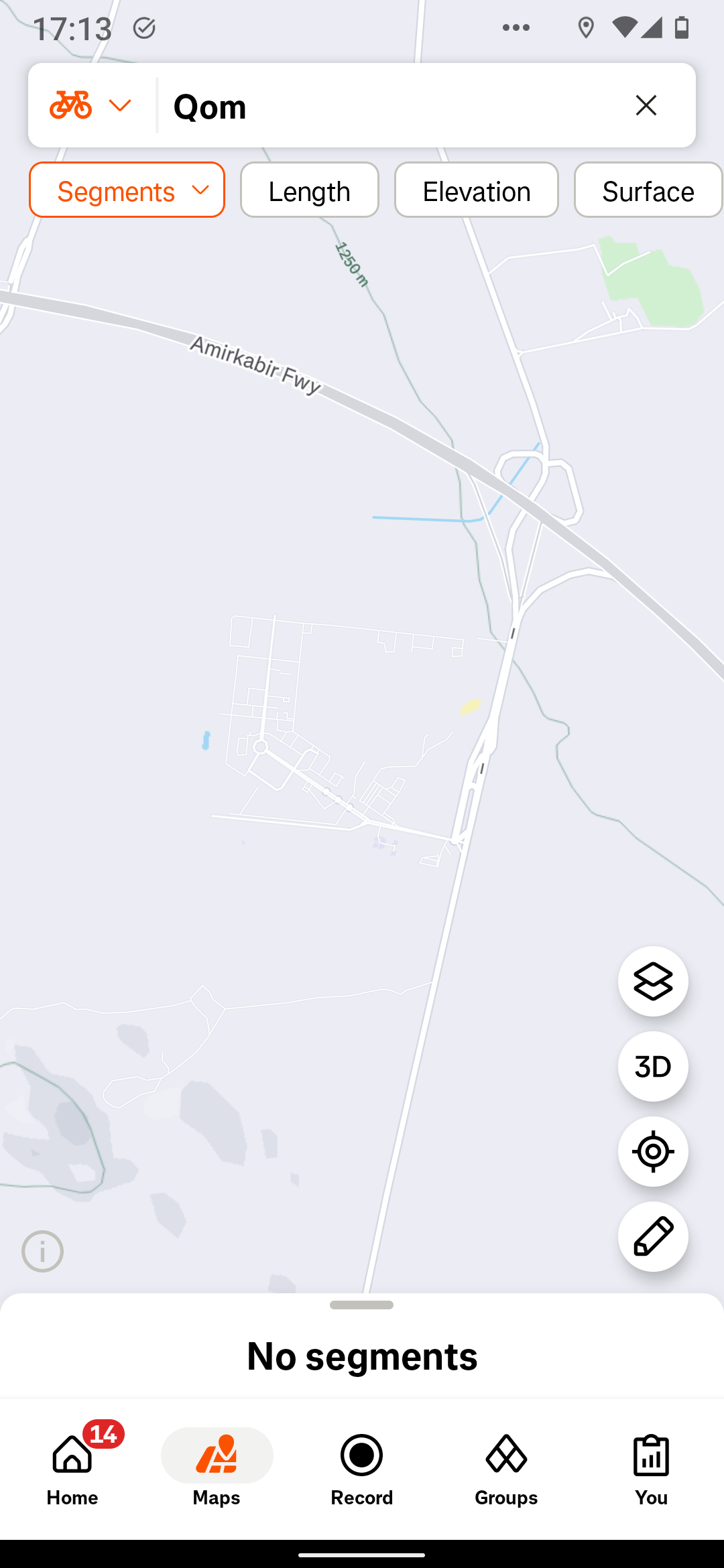The height and width of the screenshot is (1568, 724).
Task: Switch the map to 3D view
Action: coord(653,1067)
